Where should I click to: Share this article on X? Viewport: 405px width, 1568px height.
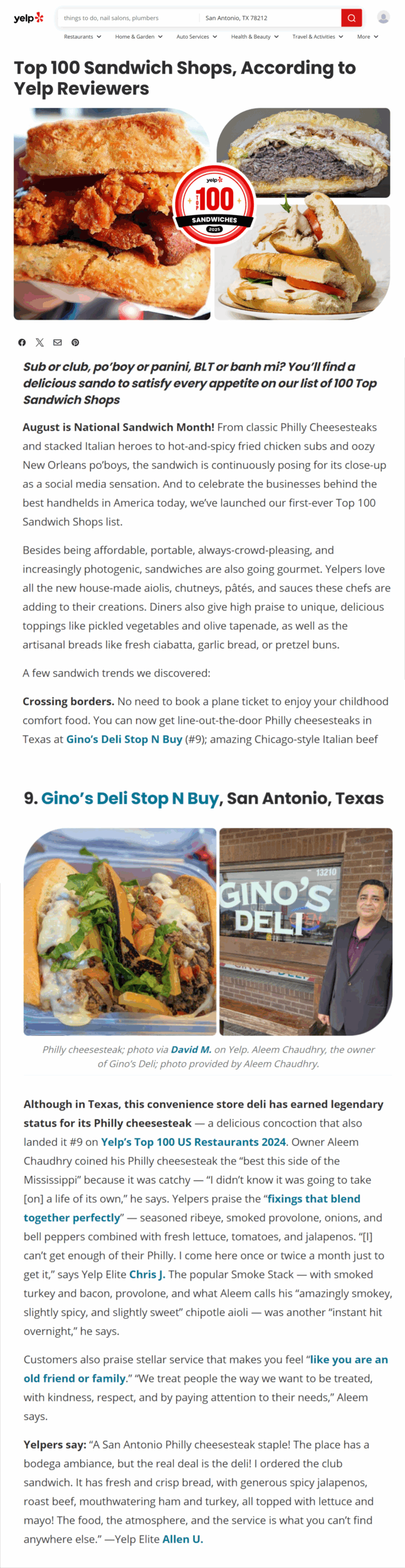pyautogui.click(x=40, y=342)
